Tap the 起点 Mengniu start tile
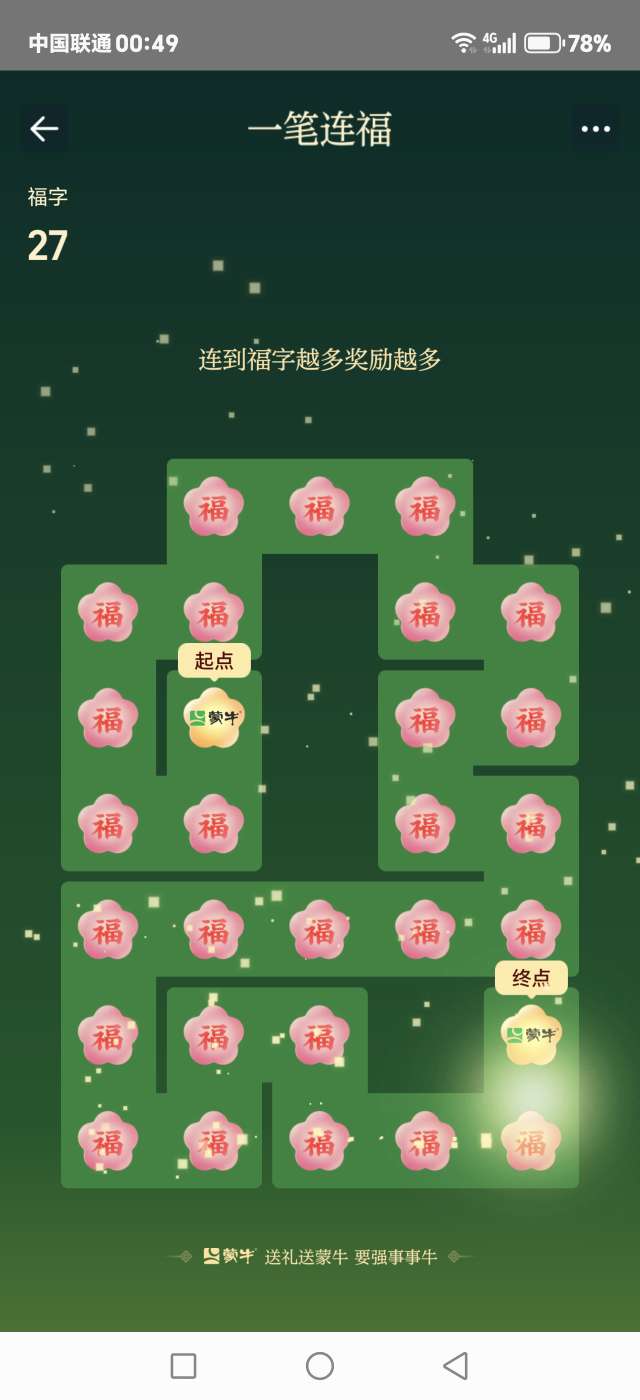Viewport: 640px width, 1400px height. (214, 718)
